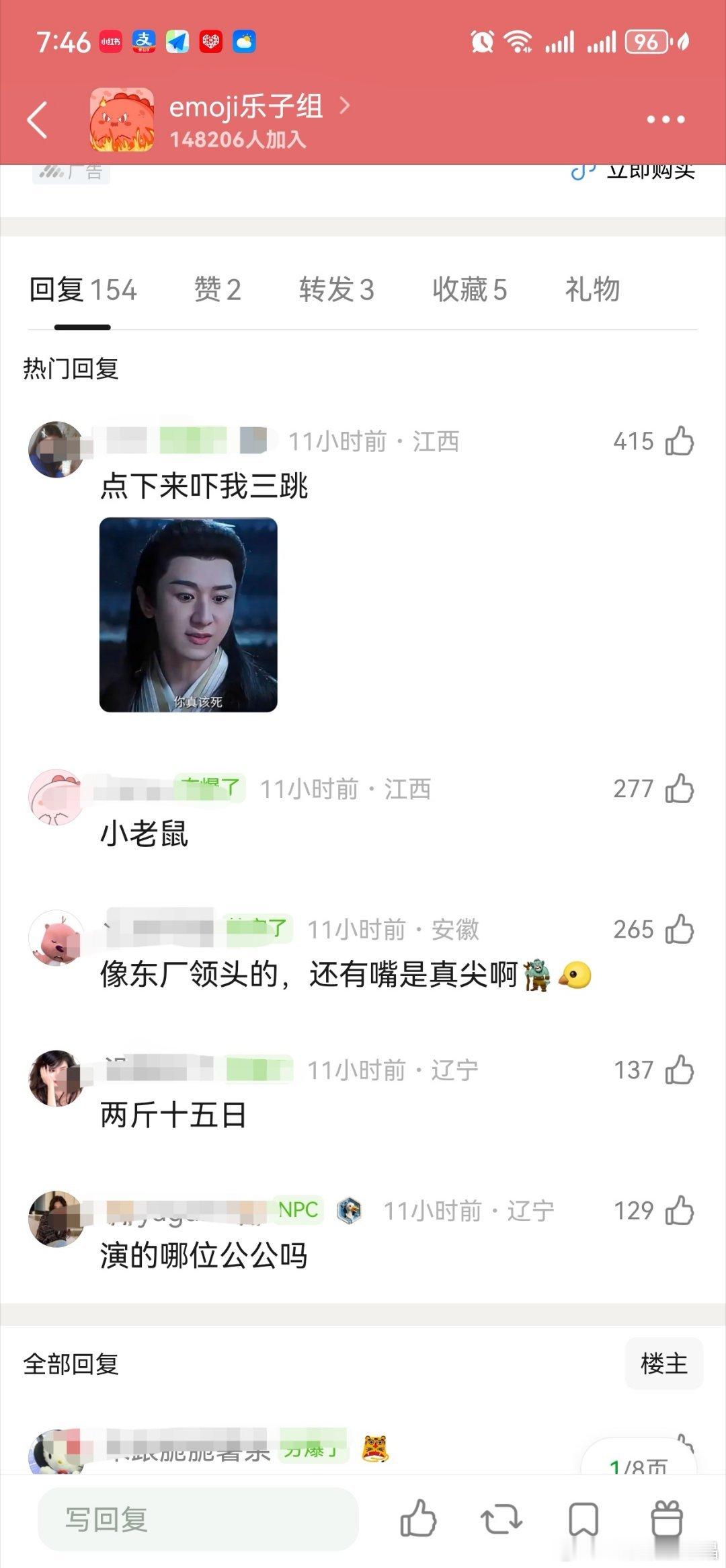Like the '两斤十五日' comment
Screen dimensions: 726x1568
click(679, 1069)
